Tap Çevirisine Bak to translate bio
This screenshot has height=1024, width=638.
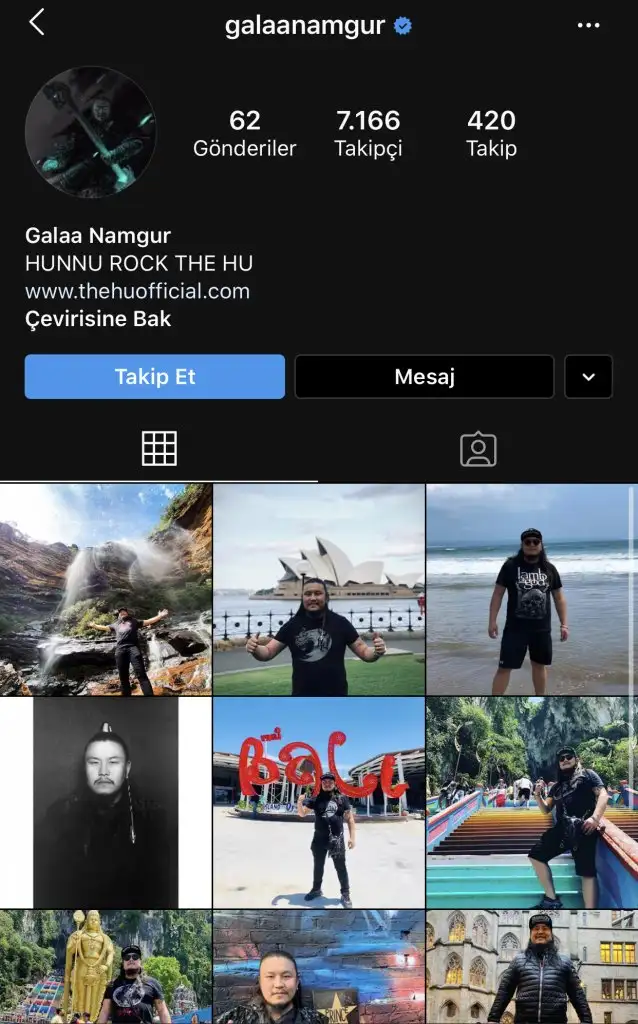click(x=98, y=319)
